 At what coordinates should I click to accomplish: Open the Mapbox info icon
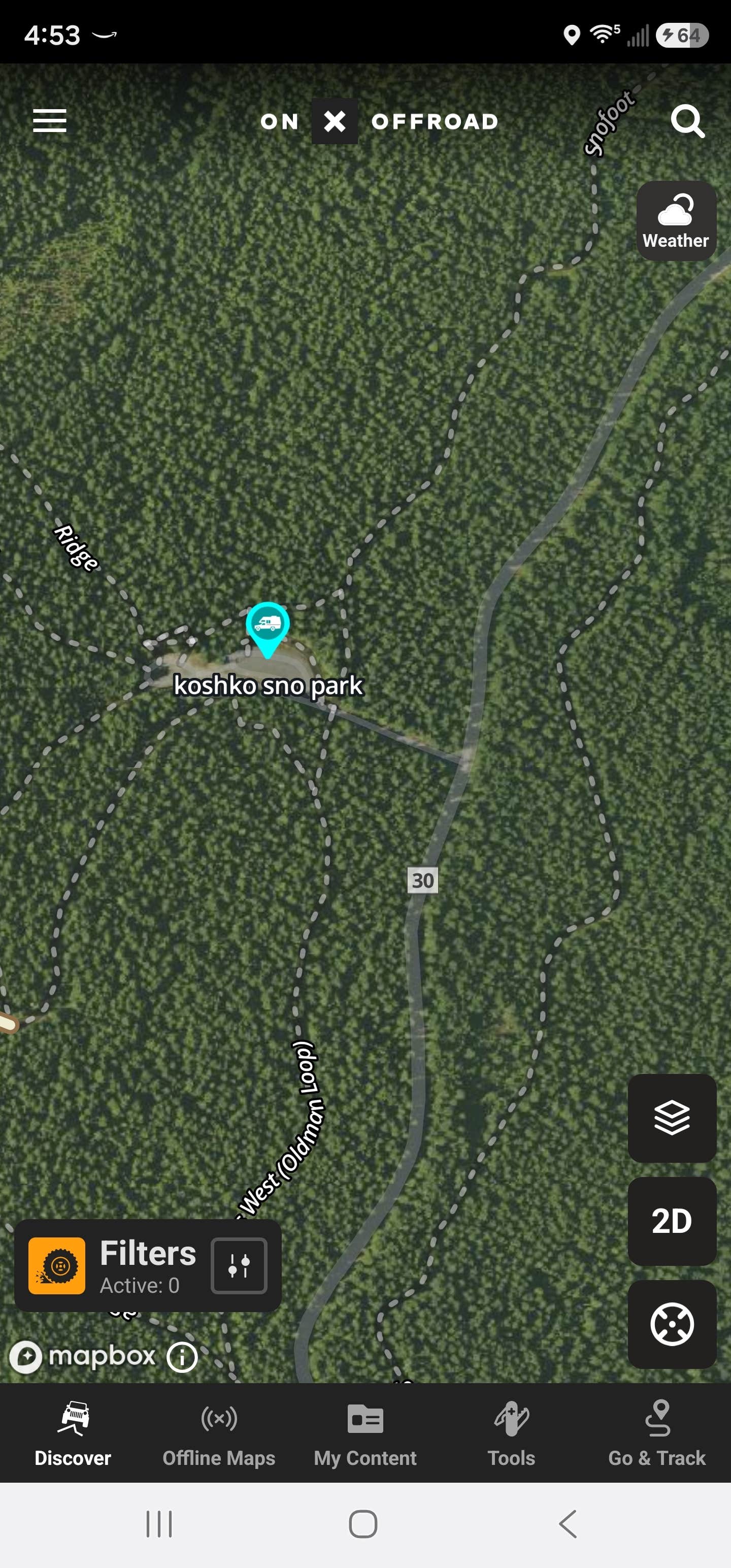(x=182, y=1357)
